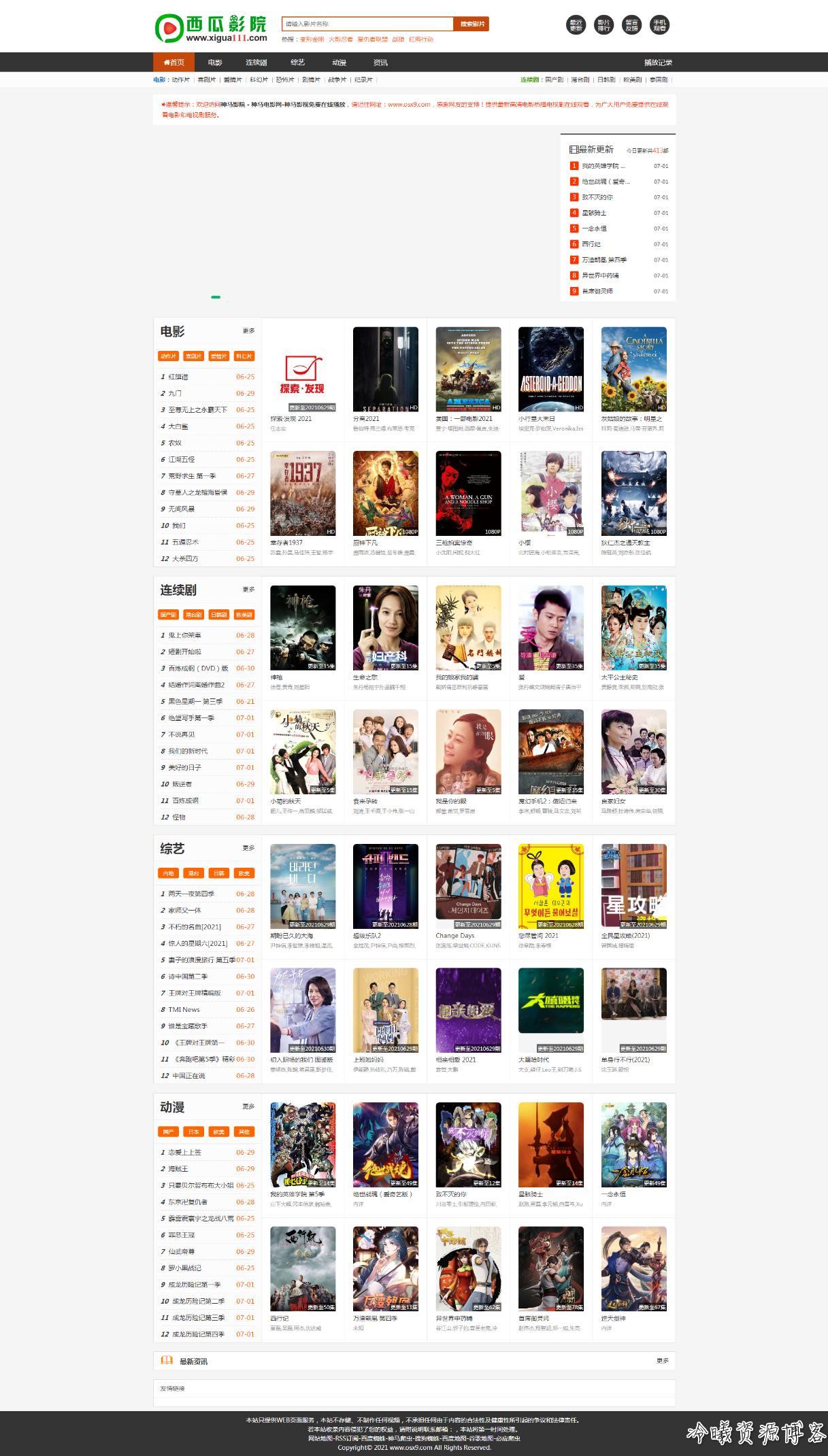The image size is (828, 1456).
Task: Tap 更多 beside 综艺 heading
Action: (248, 848)
